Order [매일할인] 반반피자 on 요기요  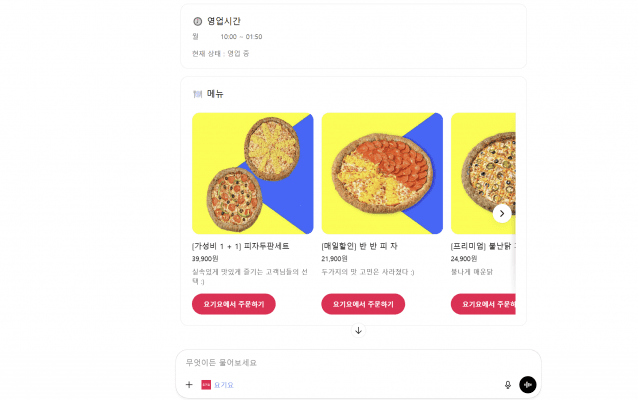[362, 304]
